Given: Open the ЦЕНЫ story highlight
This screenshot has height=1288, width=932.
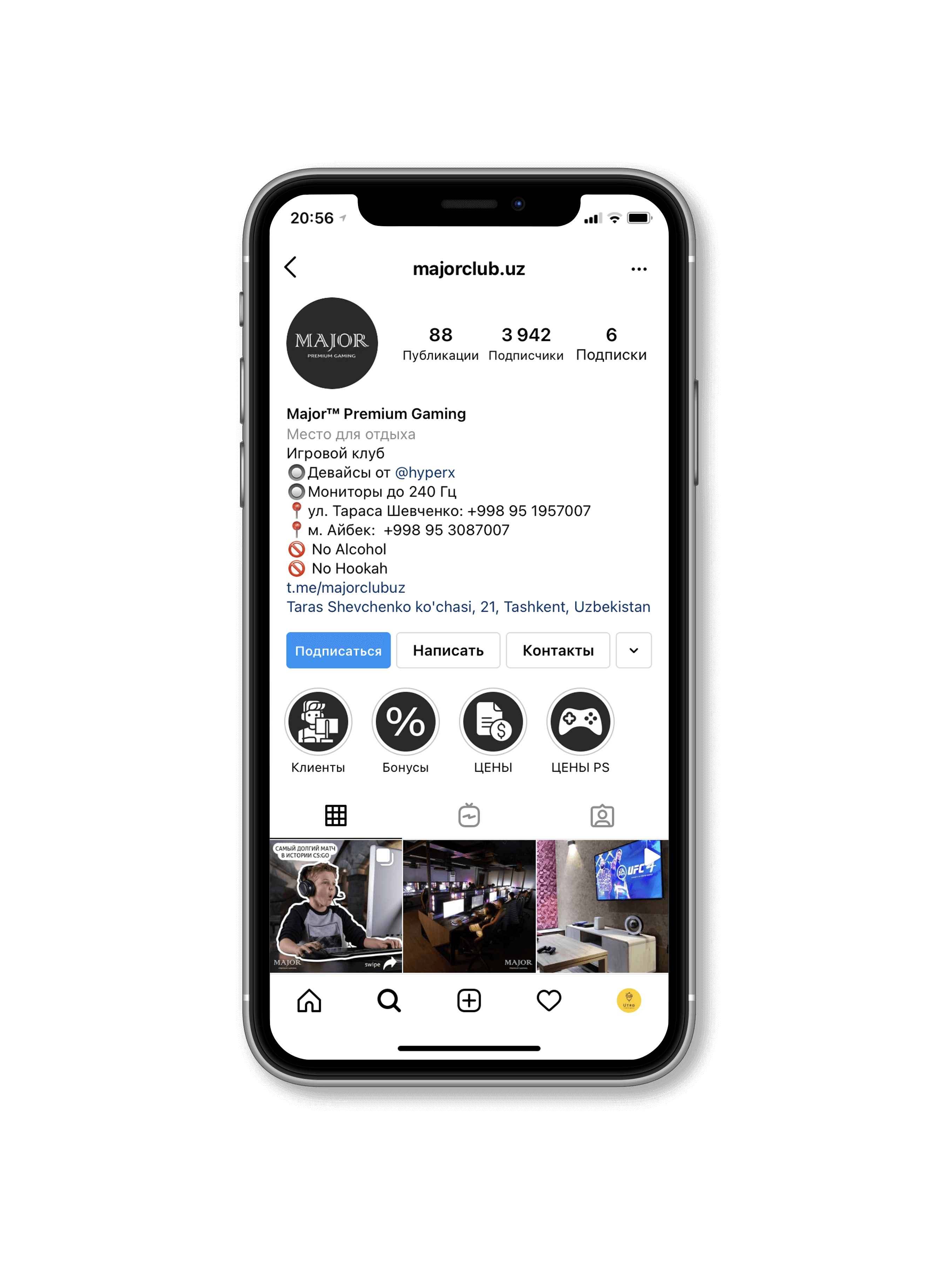Looking at the screenshot, I should [x=493, y=722].
